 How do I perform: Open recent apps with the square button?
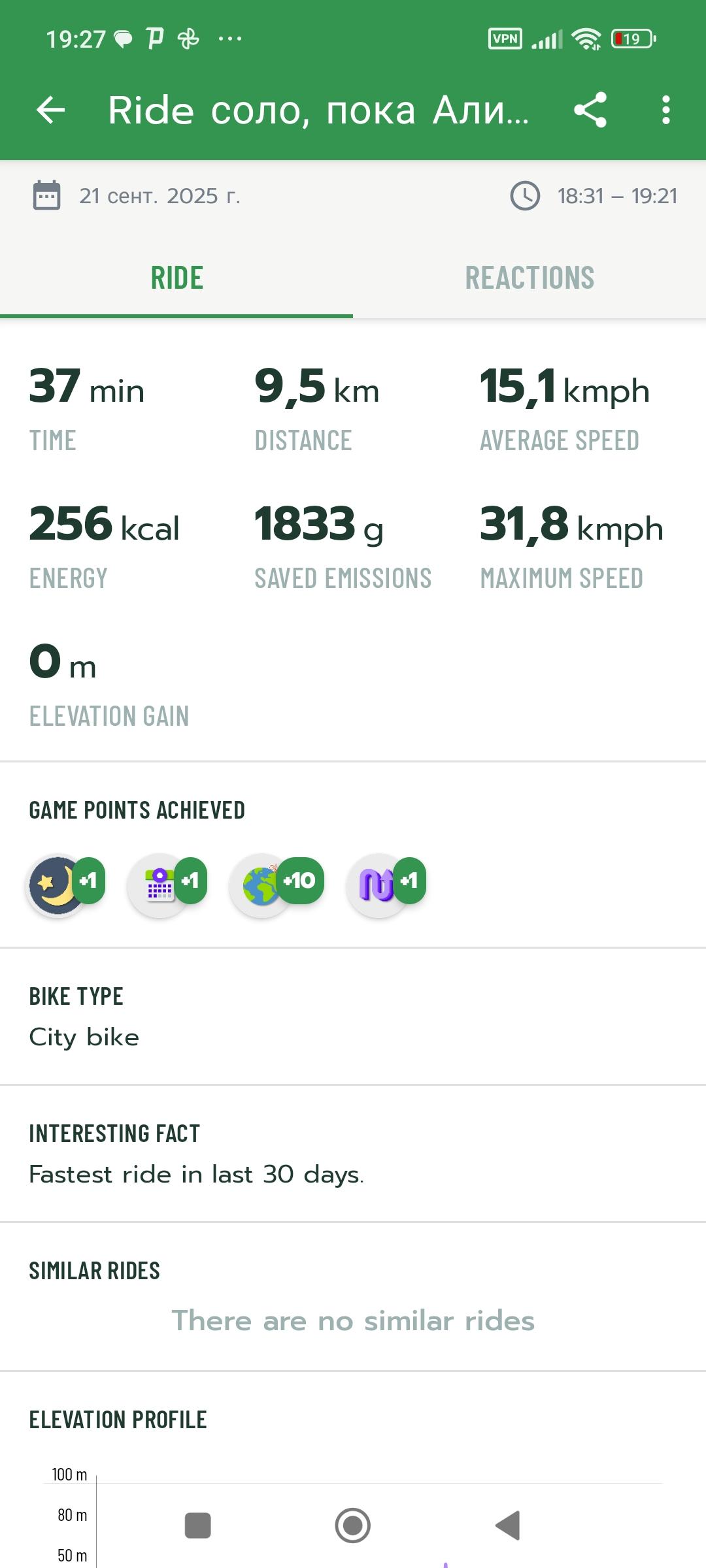coord(198,1526)
